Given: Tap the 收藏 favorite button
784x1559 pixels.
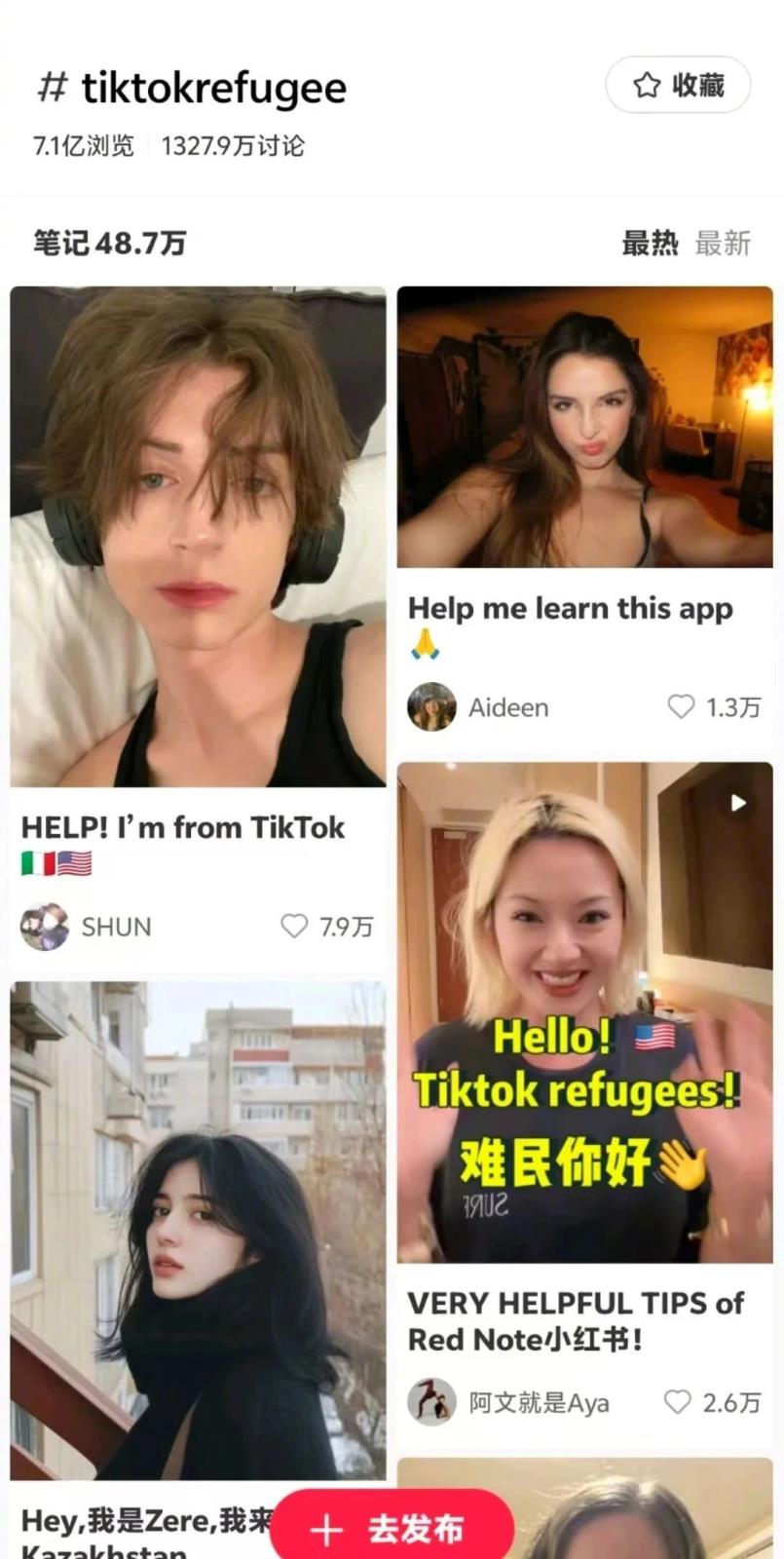Looking at the screenshot, I should (678, 86).
